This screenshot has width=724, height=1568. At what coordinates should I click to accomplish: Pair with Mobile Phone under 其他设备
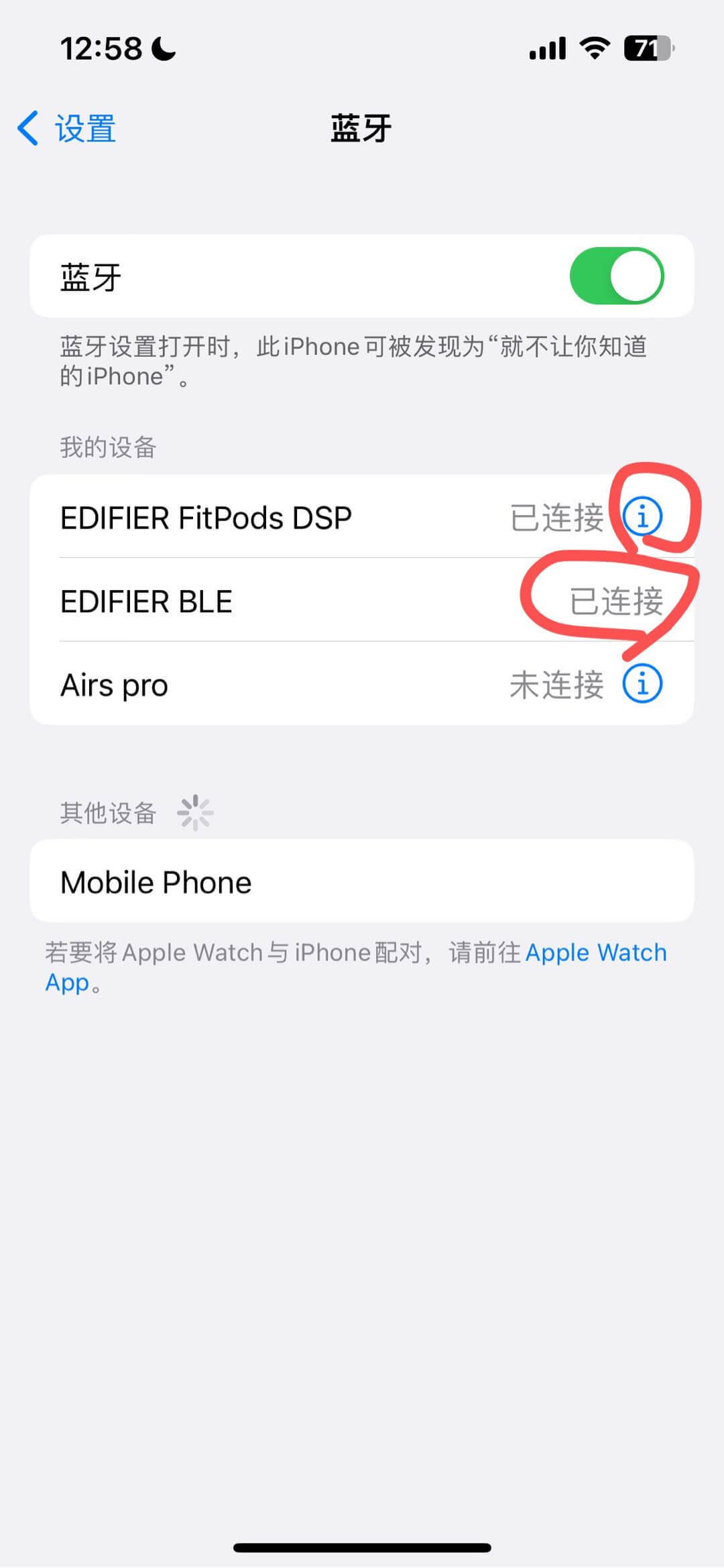point(362,881)
